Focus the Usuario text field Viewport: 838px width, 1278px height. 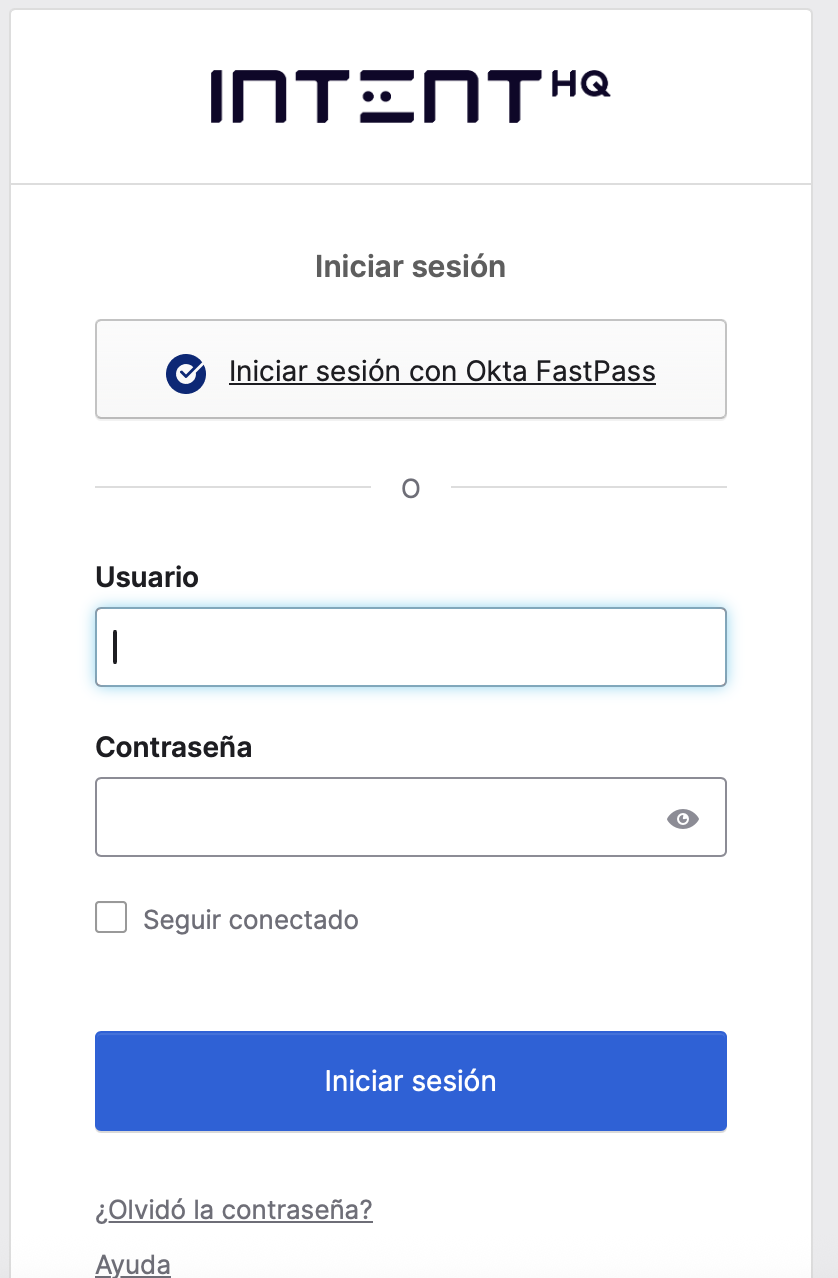411,647
